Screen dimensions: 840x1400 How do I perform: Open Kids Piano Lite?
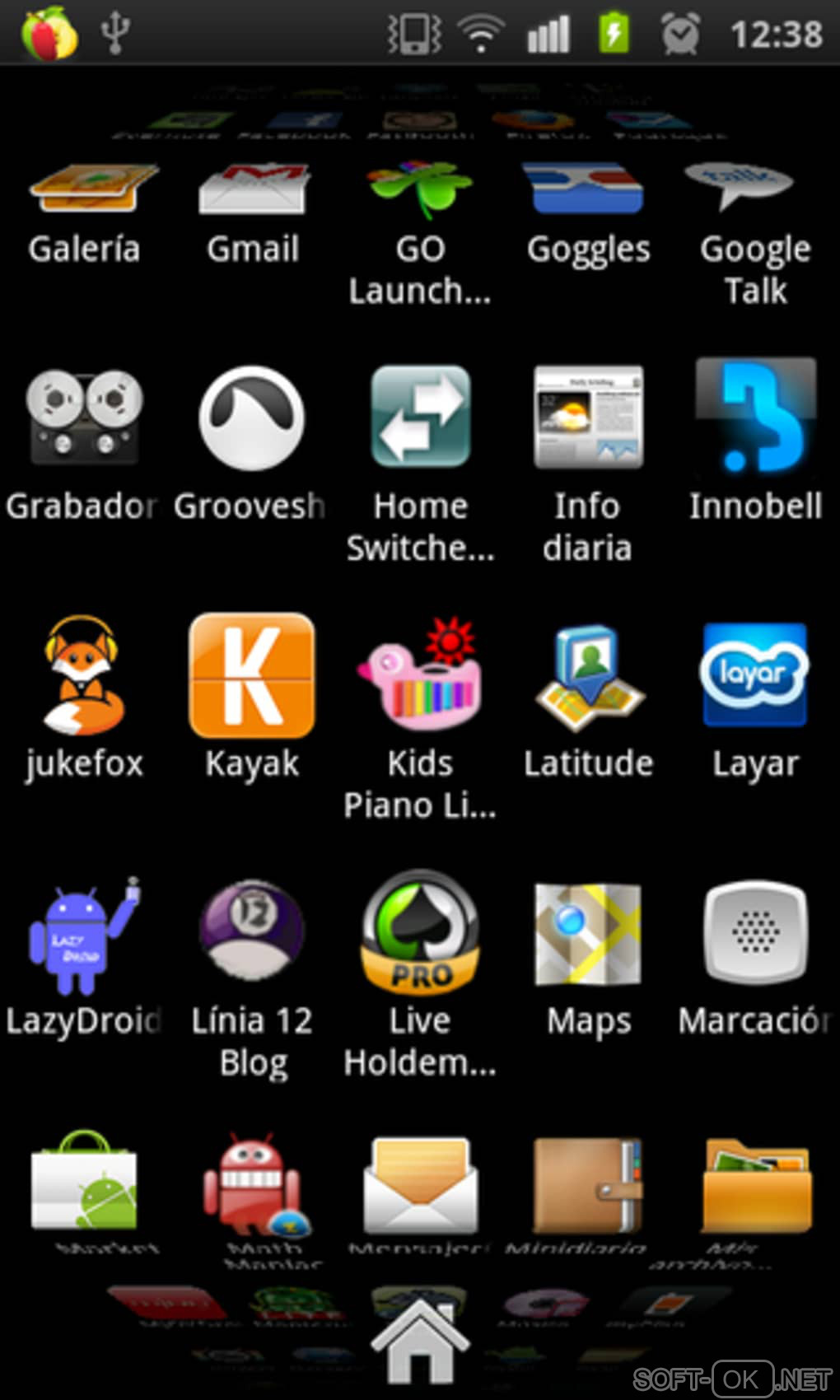point(420,677)
